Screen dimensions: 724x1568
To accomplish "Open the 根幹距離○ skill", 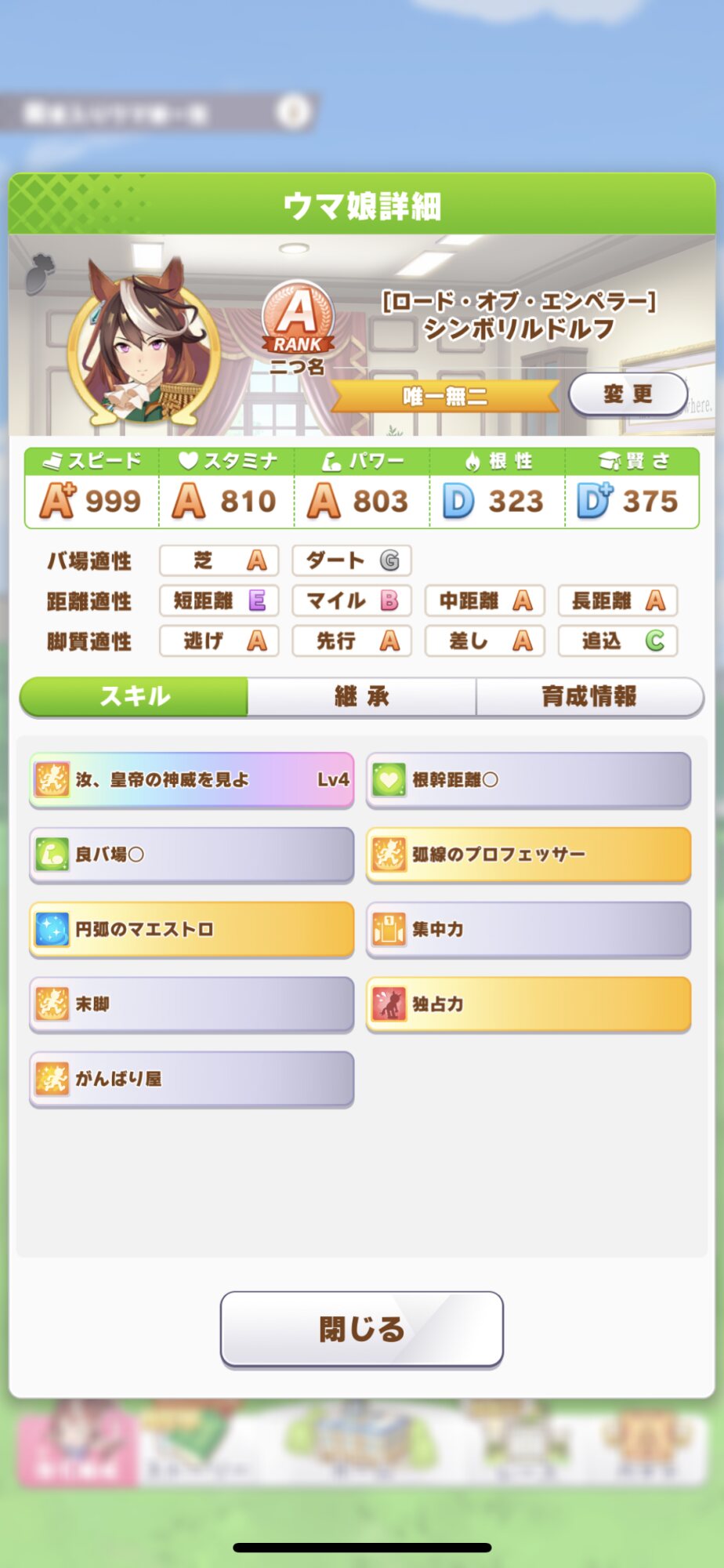I will tap(528, 779).
